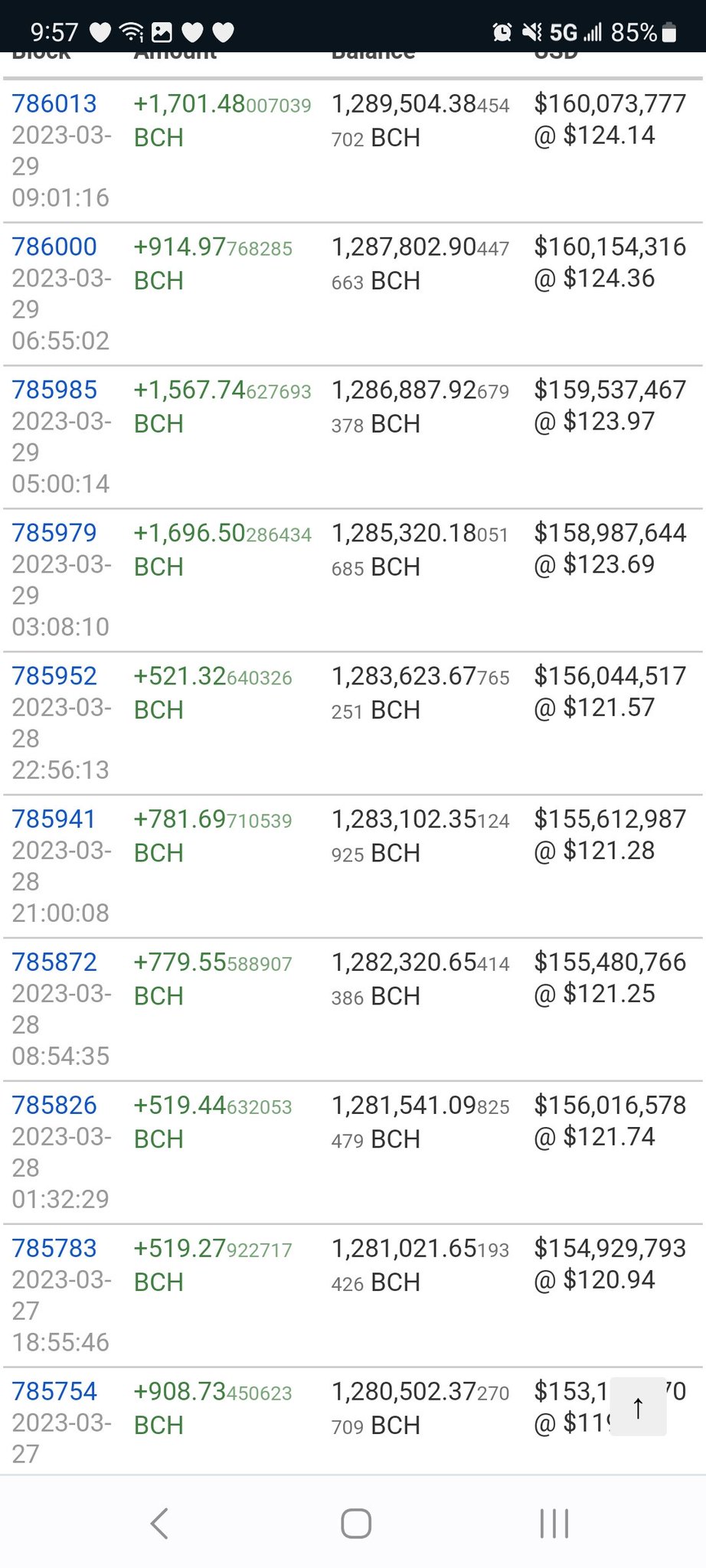Tap the scroll-to-top arrow button

[x=638, y=1406]
